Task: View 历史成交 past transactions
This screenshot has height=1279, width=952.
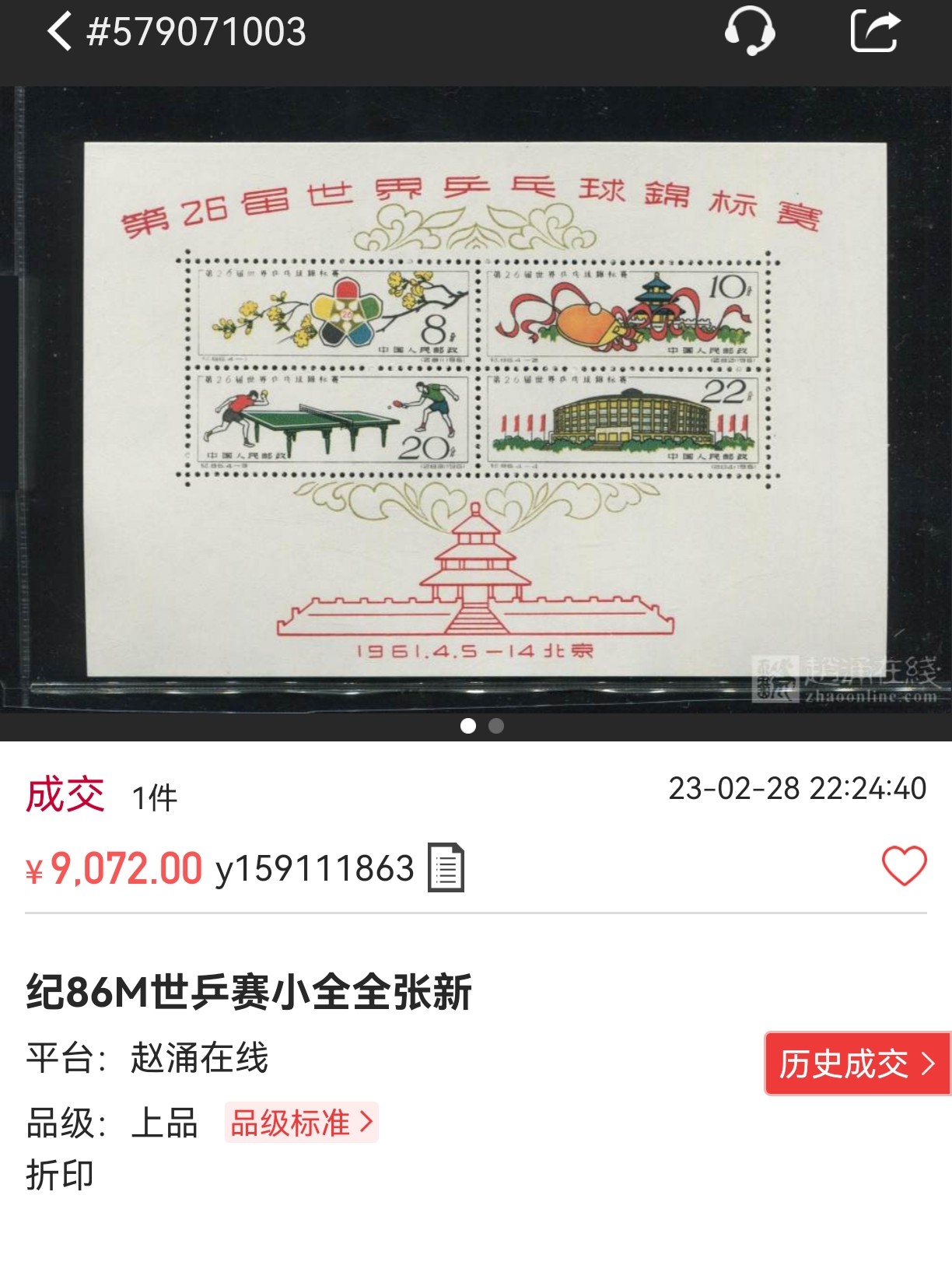Action: coord(857,1063)
